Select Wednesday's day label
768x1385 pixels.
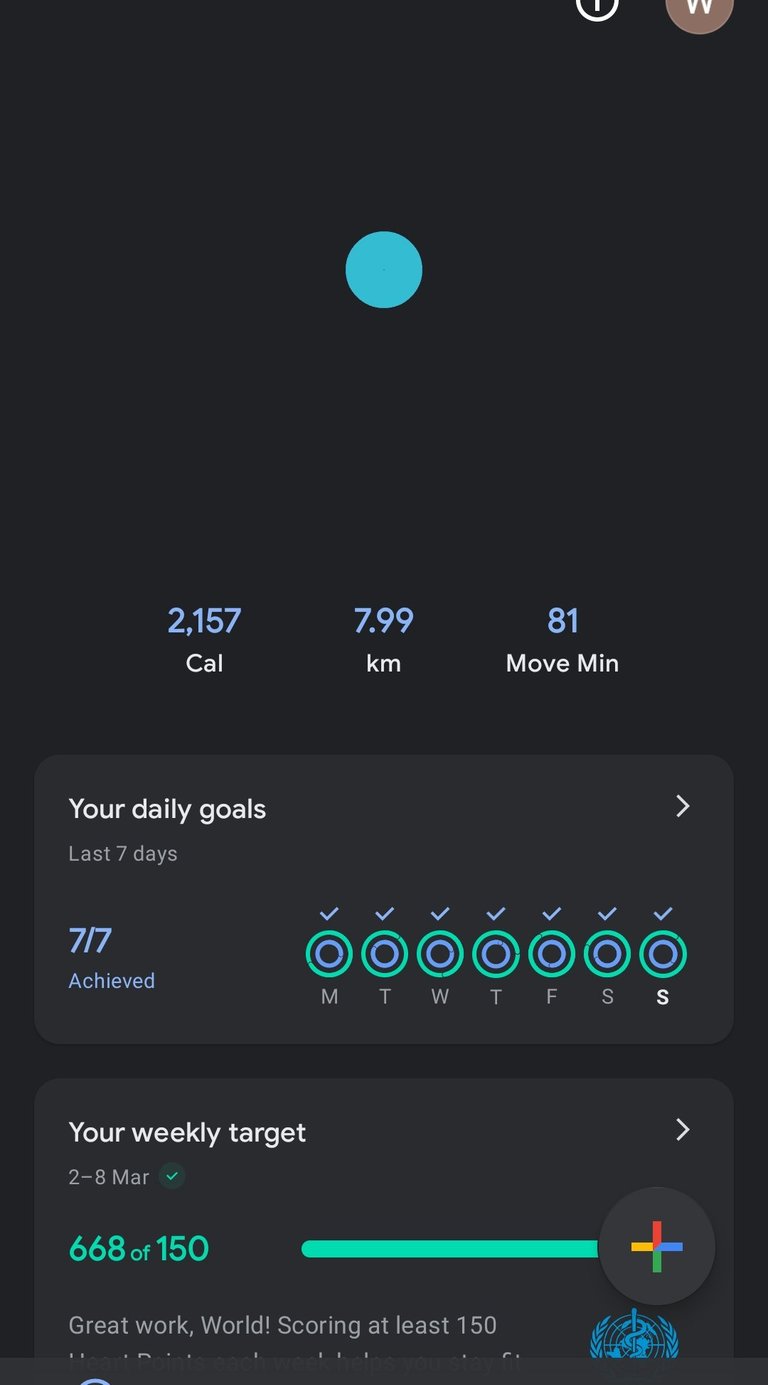[440, 996]
